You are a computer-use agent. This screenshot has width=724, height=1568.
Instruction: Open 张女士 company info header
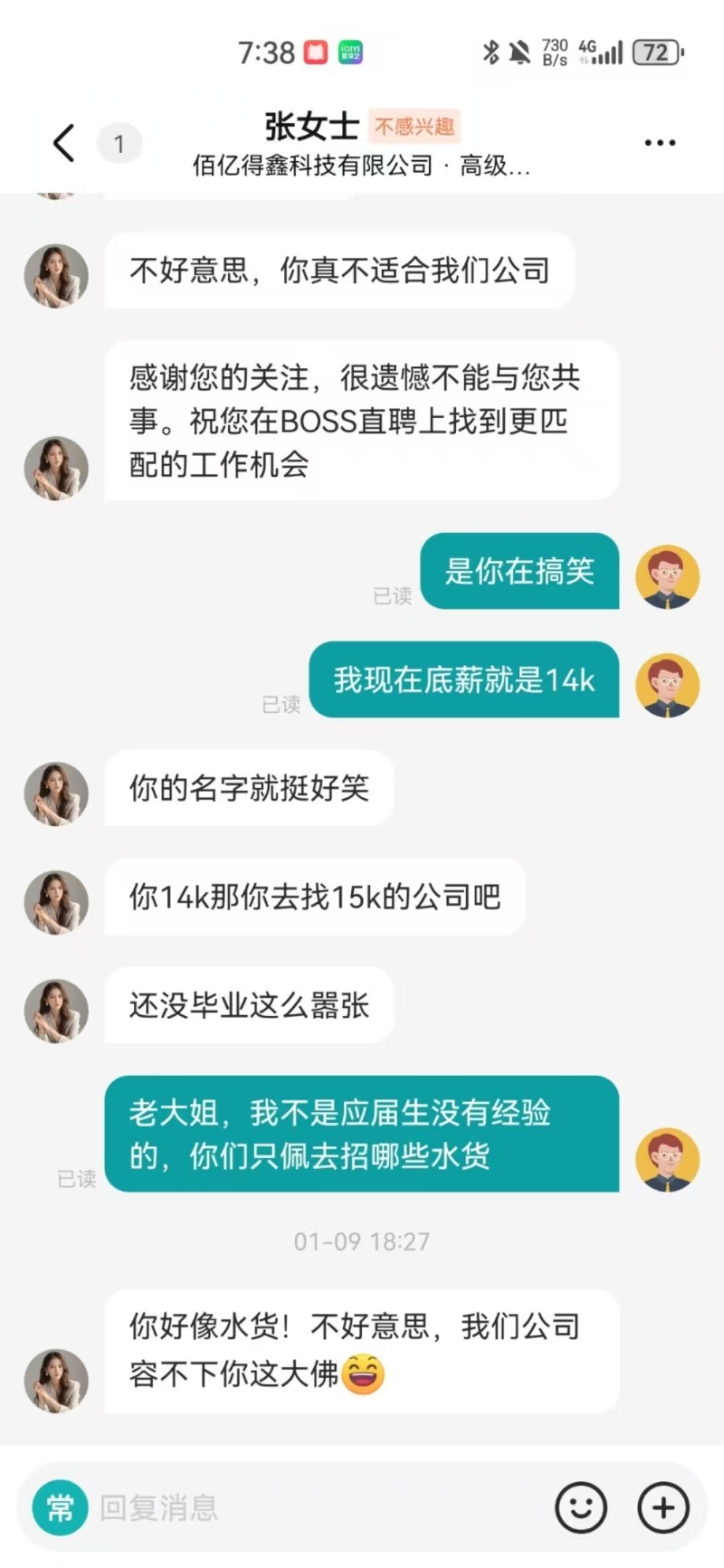[x=362, y=165]
